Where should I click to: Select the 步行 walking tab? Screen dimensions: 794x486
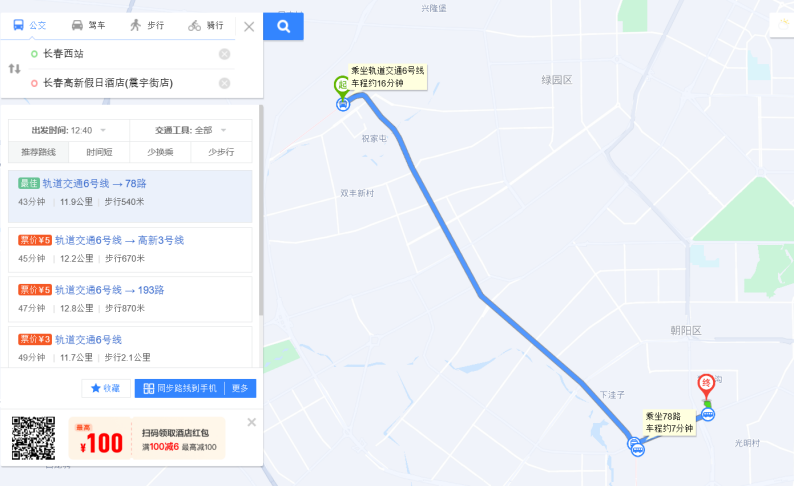pos(146,25)
